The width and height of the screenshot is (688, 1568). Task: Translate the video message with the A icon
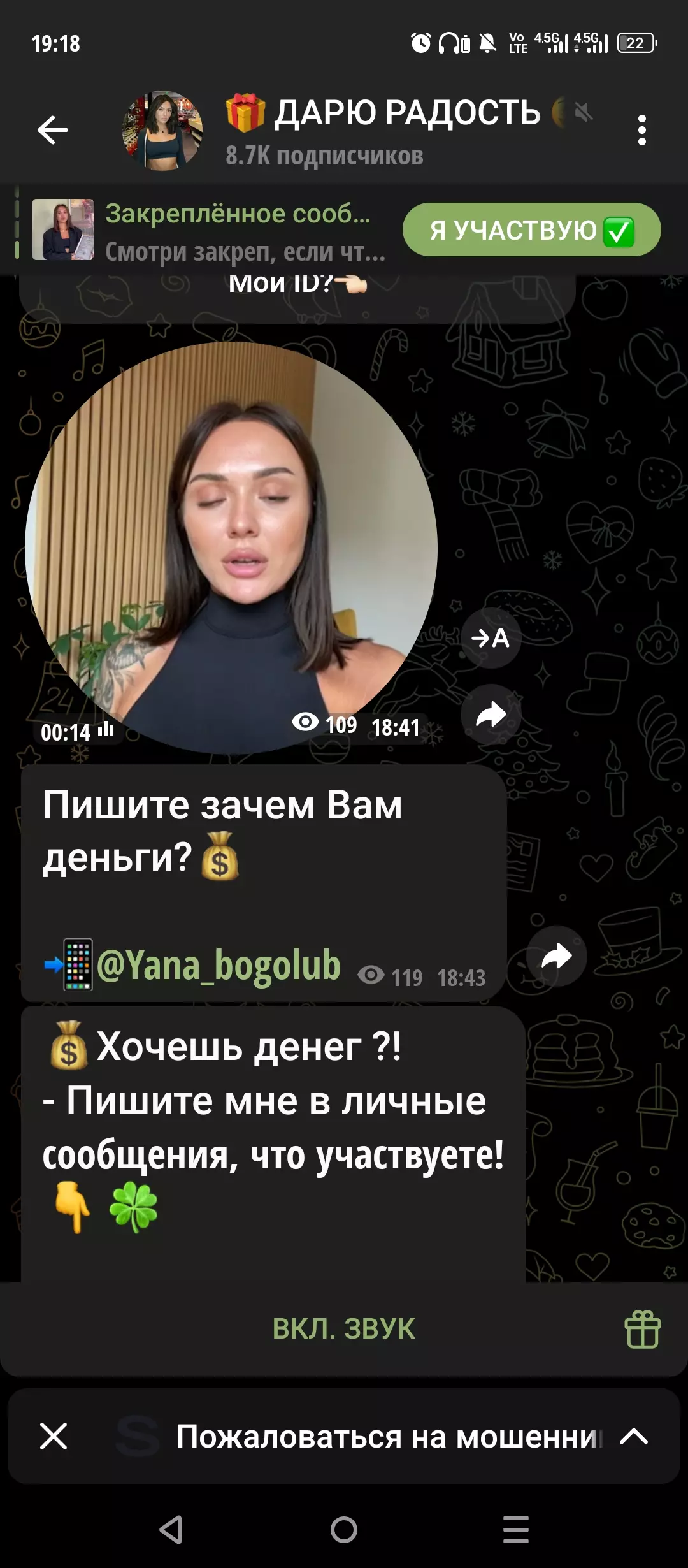491,637
